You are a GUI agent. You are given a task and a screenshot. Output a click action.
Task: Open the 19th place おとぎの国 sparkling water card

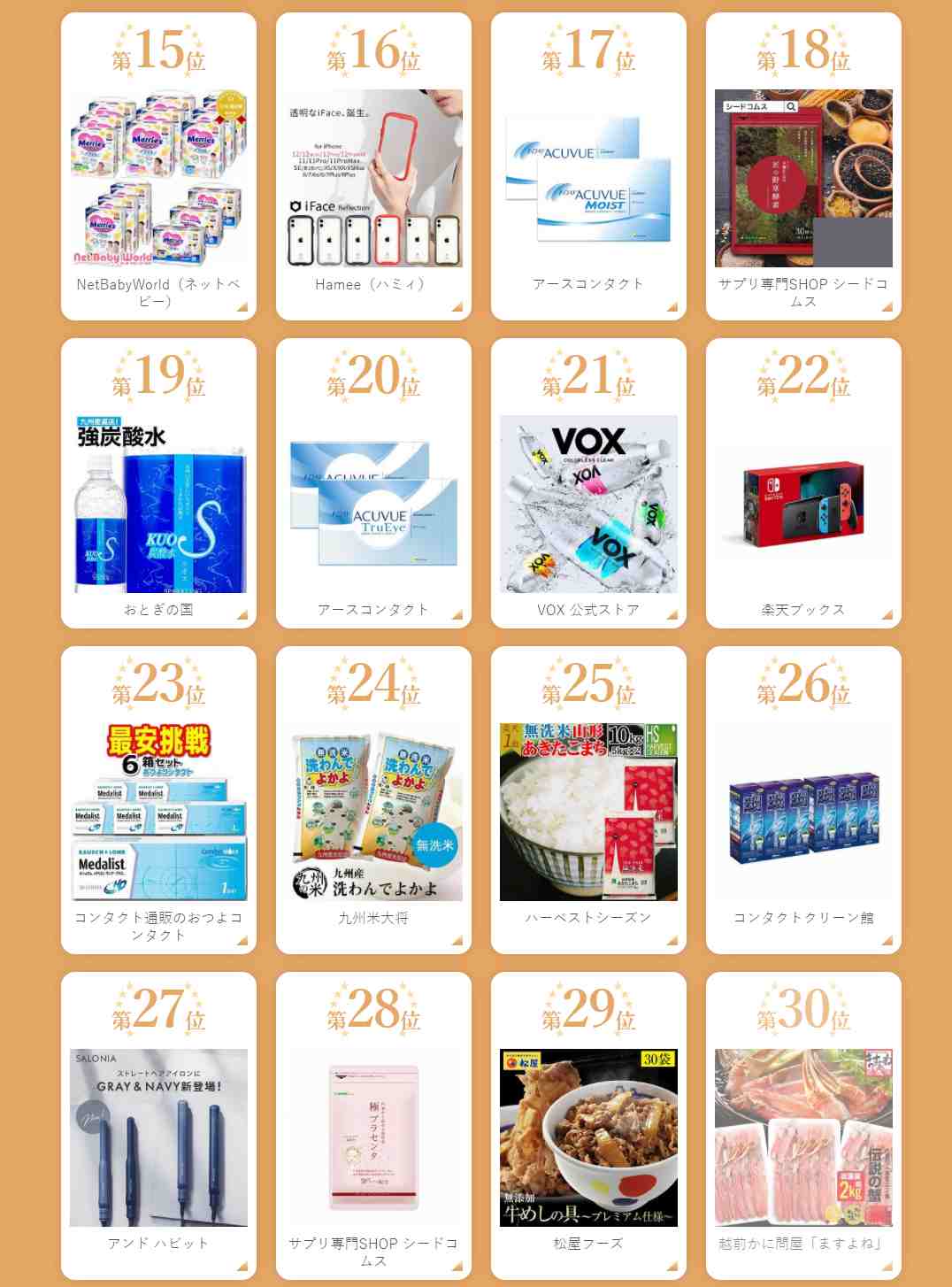[x=158, y=503]
